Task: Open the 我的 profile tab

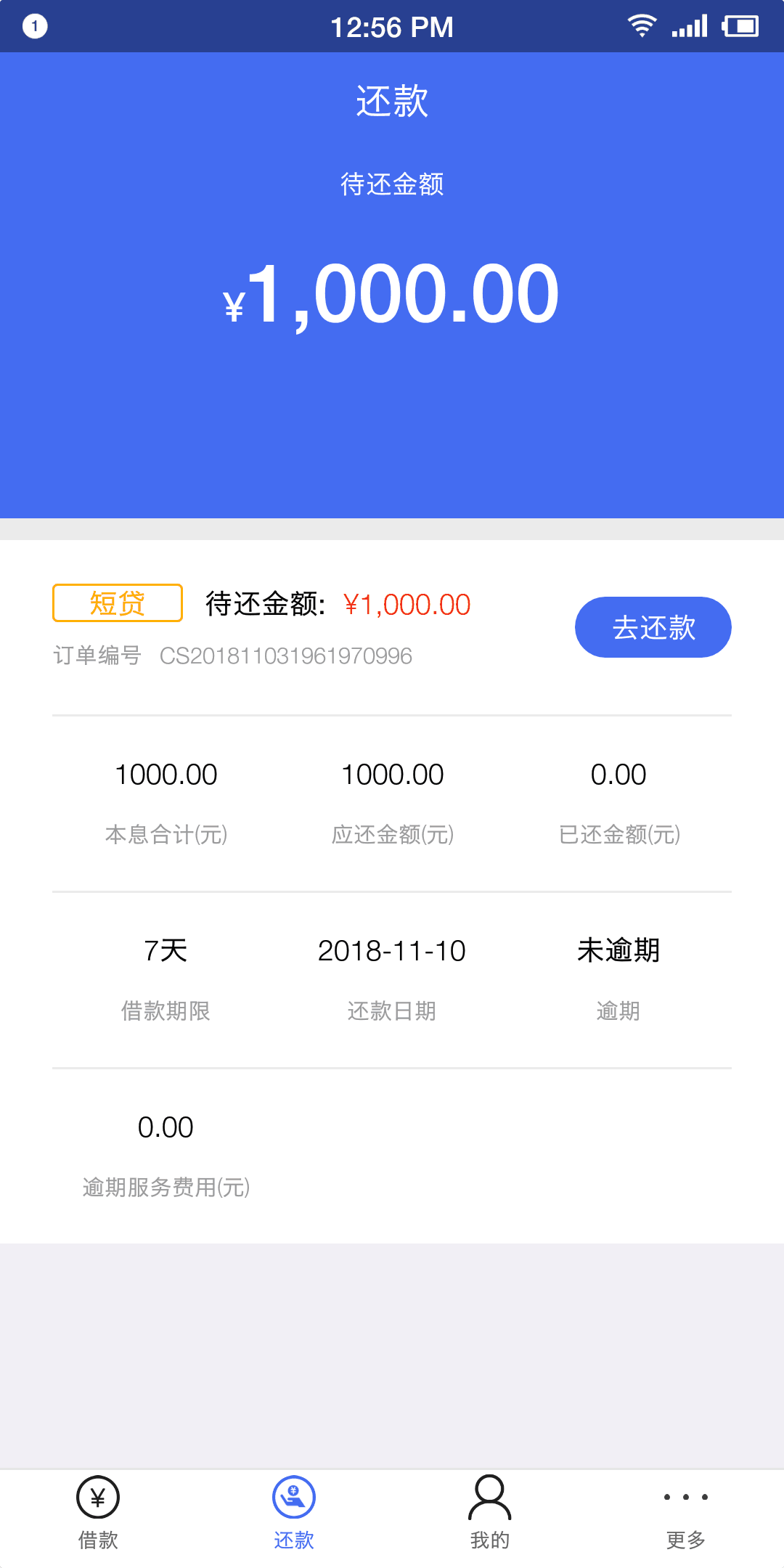Action: [490, 1514]
